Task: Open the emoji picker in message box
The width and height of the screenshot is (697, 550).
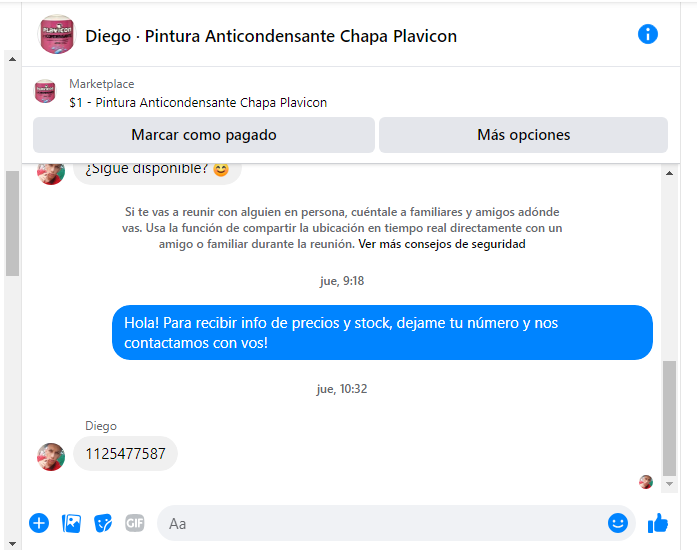Action: (x=618, y=522)
